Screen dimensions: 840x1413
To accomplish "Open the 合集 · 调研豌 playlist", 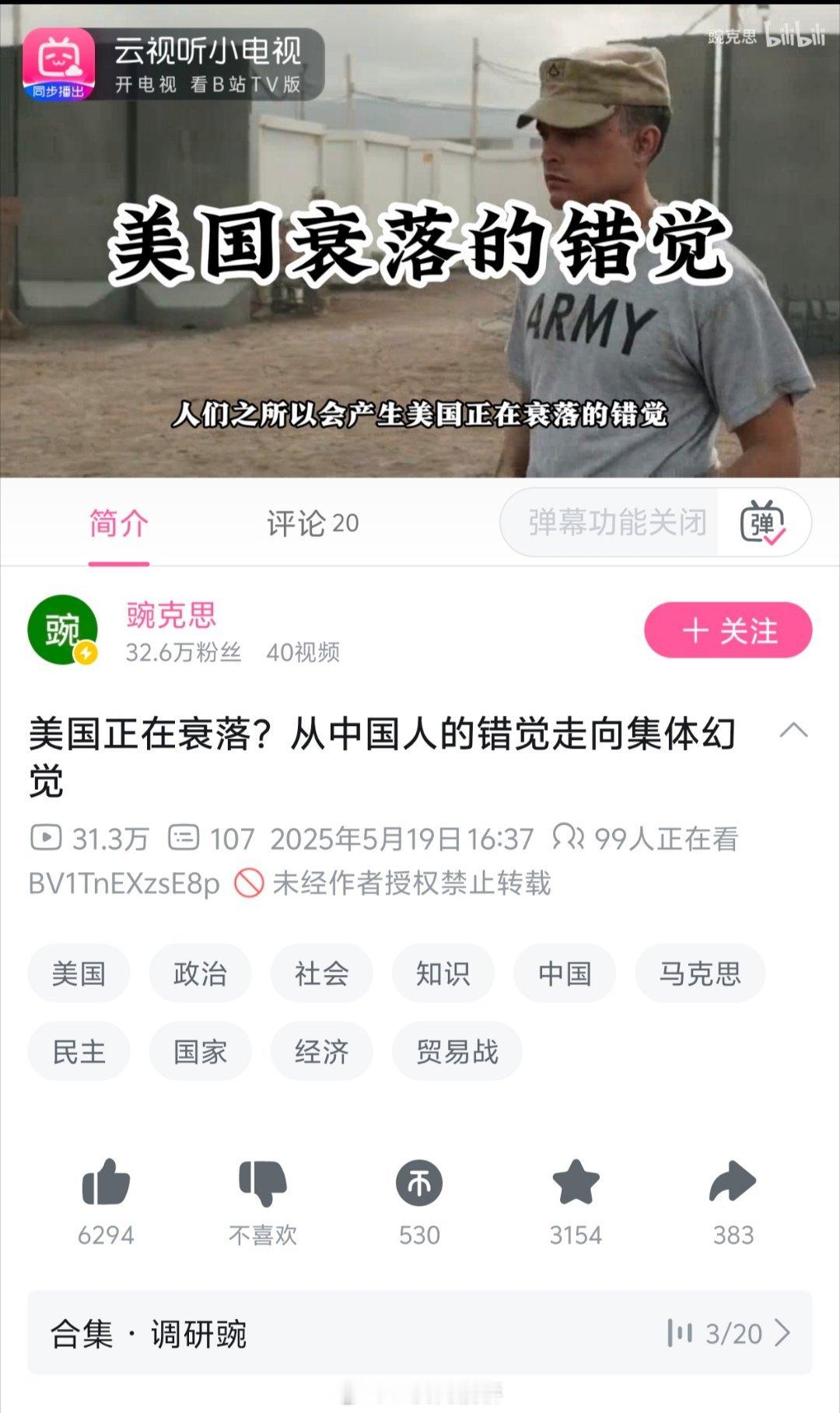I will [x=420, y=1333].
